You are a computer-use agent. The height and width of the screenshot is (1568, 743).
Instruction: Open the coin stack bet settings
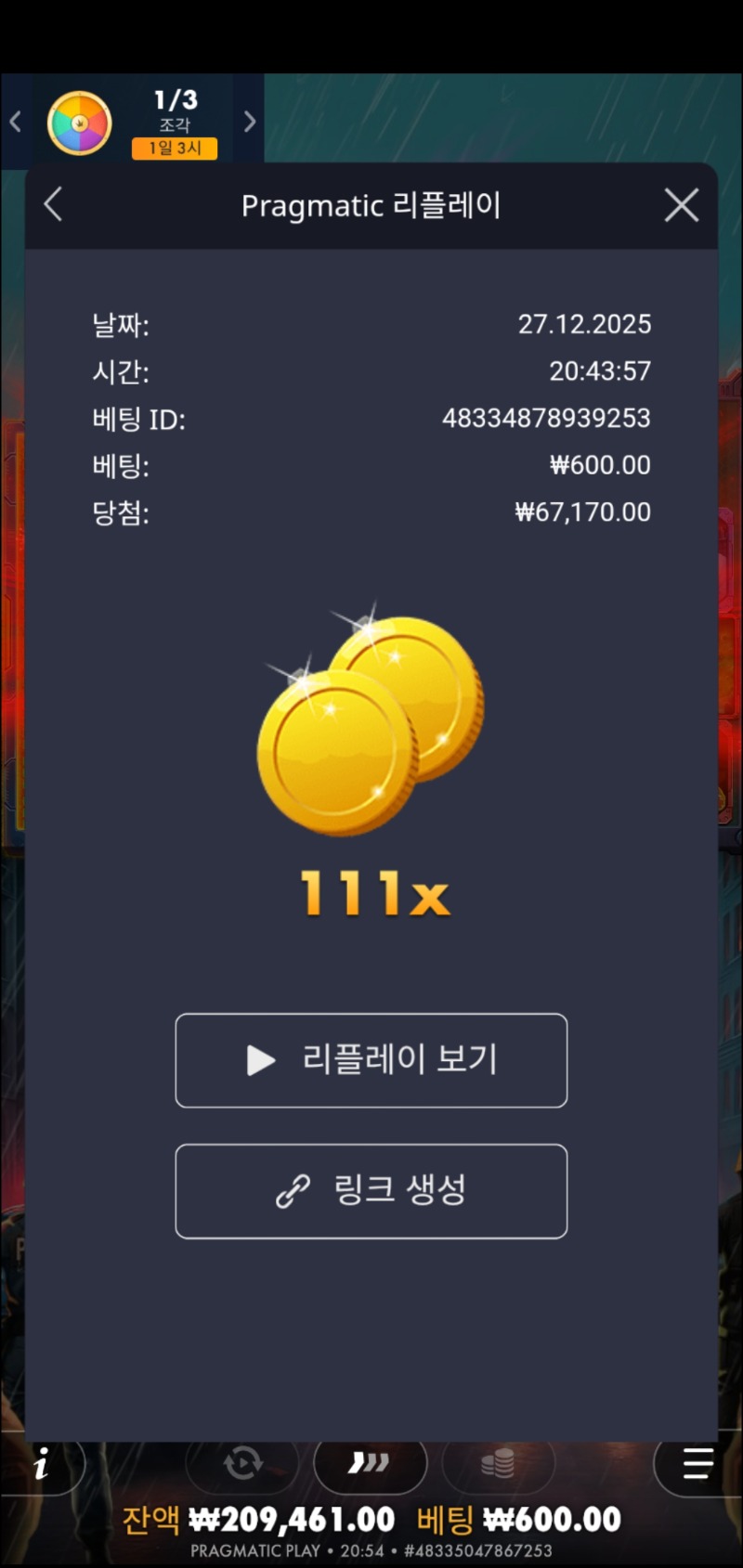498,1464
